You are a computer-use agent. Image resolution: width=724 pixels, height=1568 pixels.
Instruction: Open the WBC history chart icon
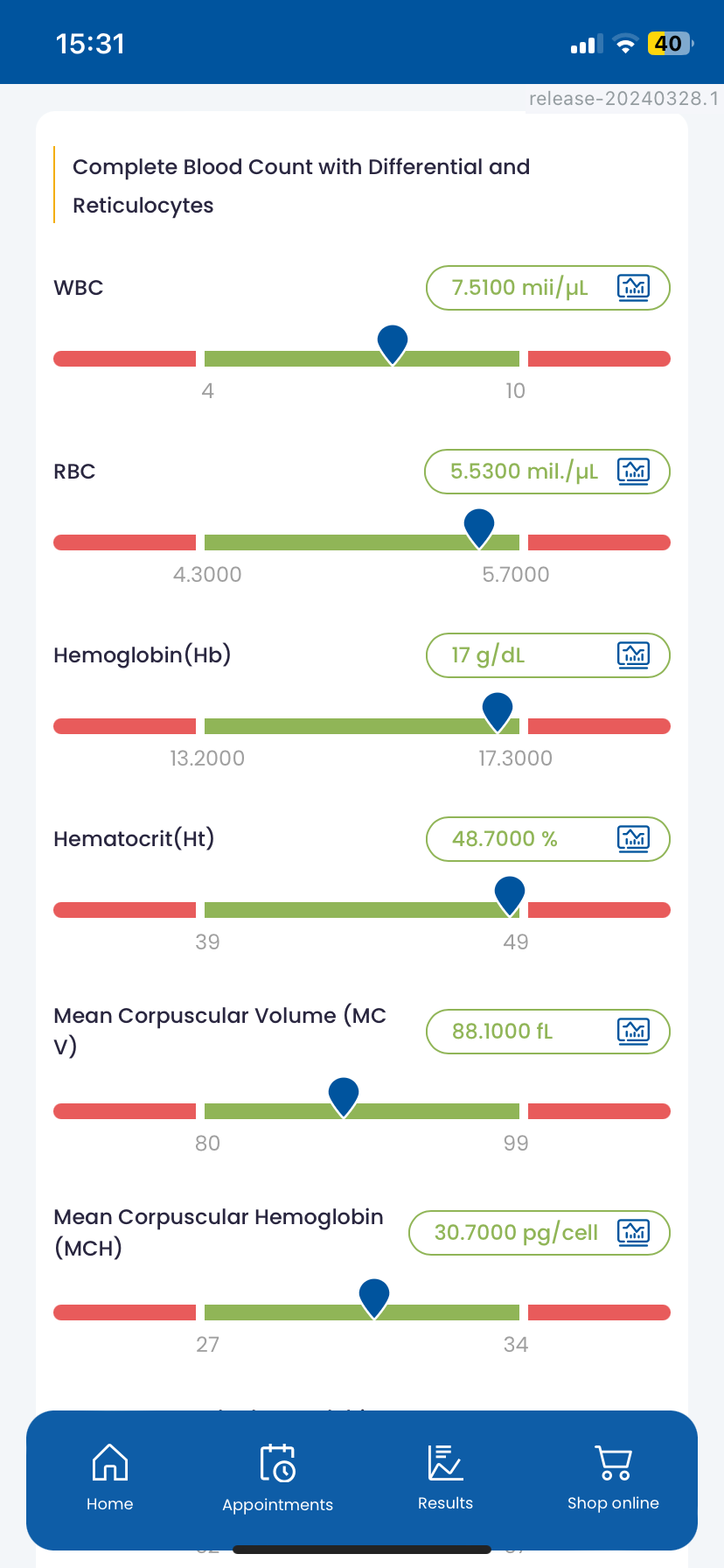coord(633,287)
